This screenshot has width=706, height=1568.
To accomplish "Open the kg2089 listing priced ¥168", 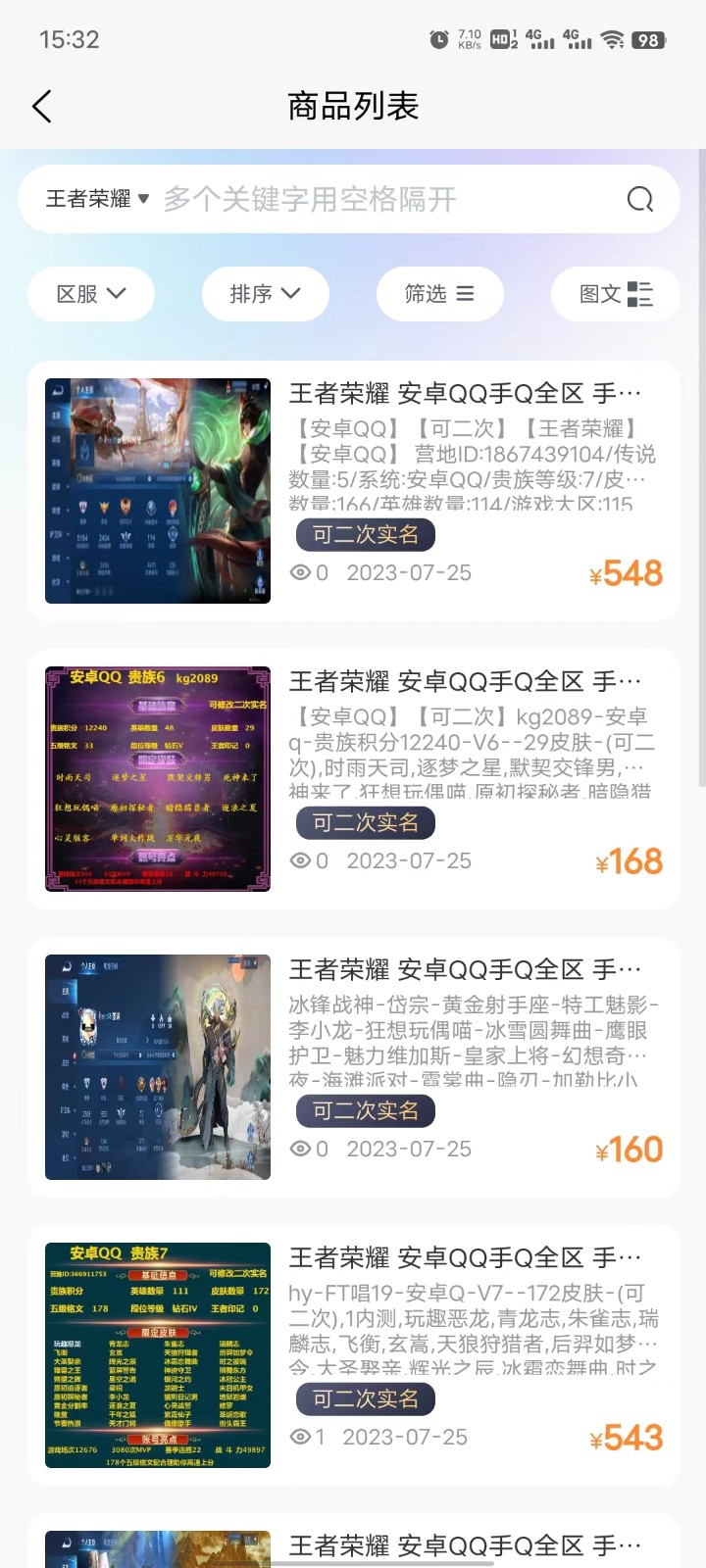I will (x=353, y=778).
